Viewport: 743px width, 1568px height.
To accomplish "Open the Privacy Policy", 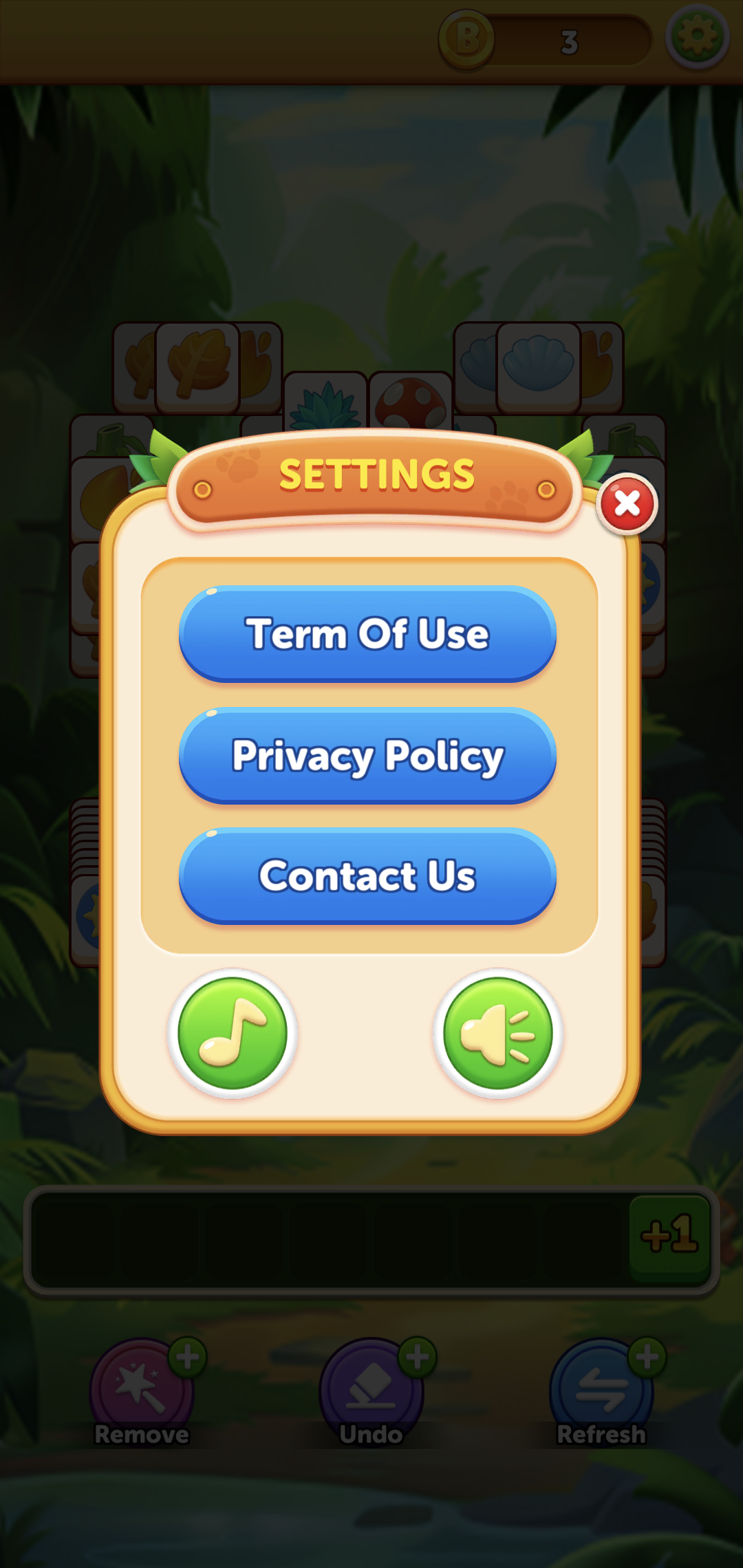I will [367, 755].
